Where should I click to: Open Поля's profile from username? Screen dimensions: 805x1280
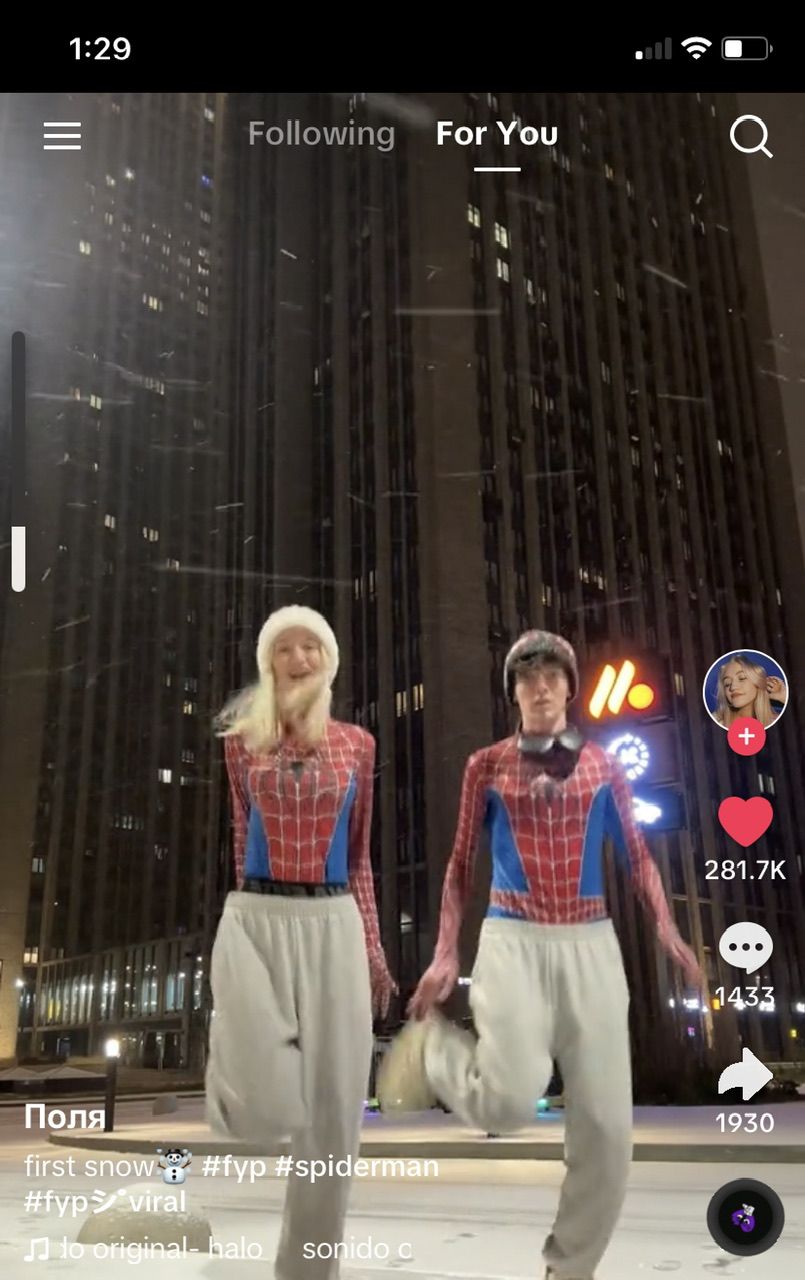(x=64, y=1117)
